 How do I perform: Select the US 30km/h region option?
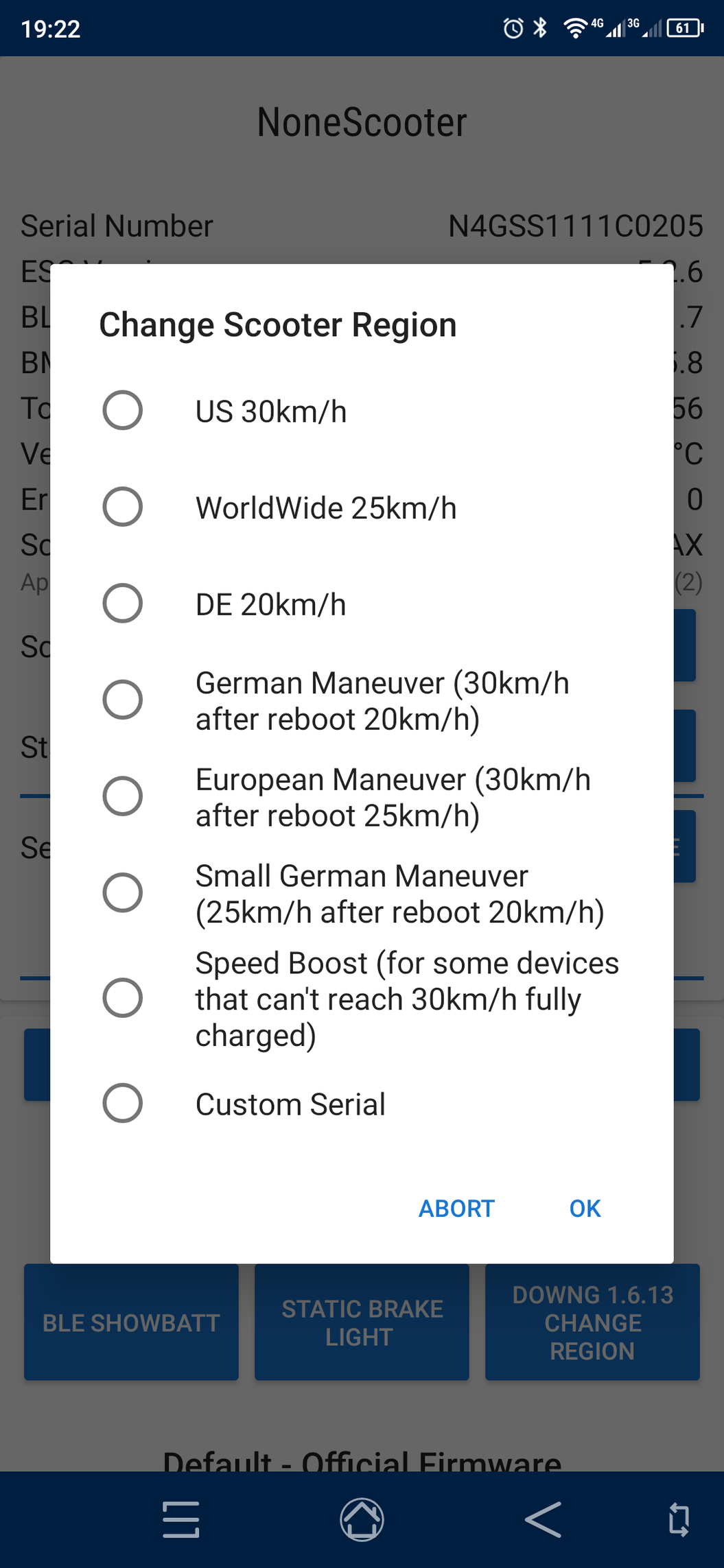tap(361, 411)
